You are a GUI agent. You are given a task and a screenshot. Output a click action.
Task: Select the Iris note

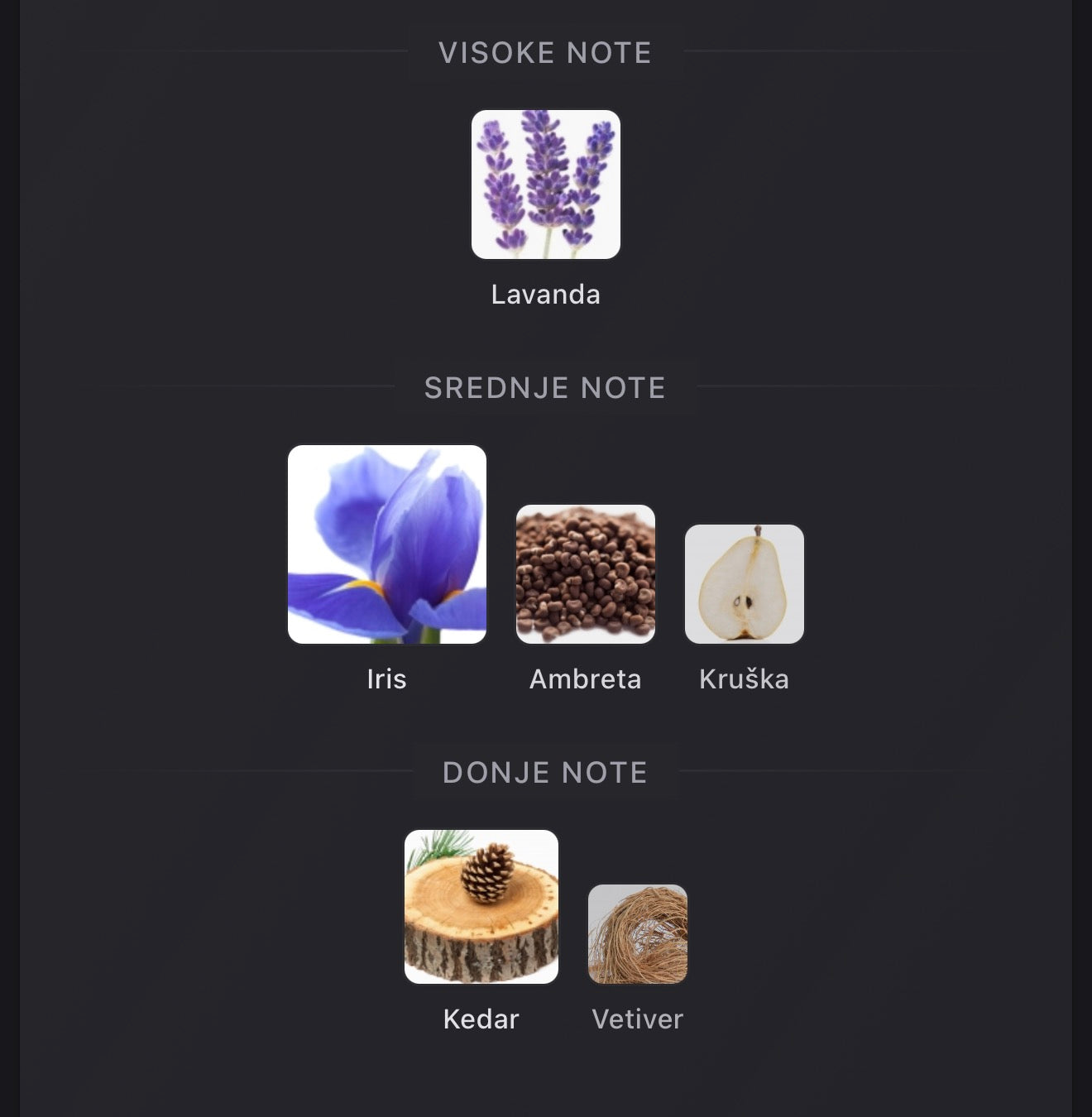click(x=386, y=544)
